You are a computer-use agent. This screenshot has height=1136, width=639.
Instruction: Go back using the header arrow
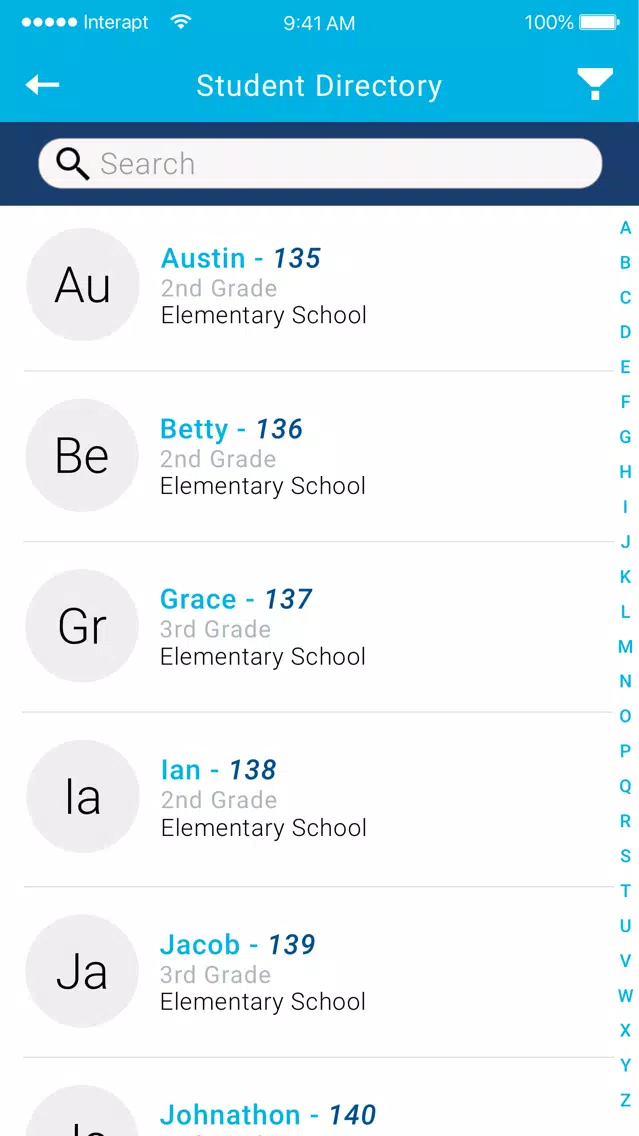click(x=42, y=85)
